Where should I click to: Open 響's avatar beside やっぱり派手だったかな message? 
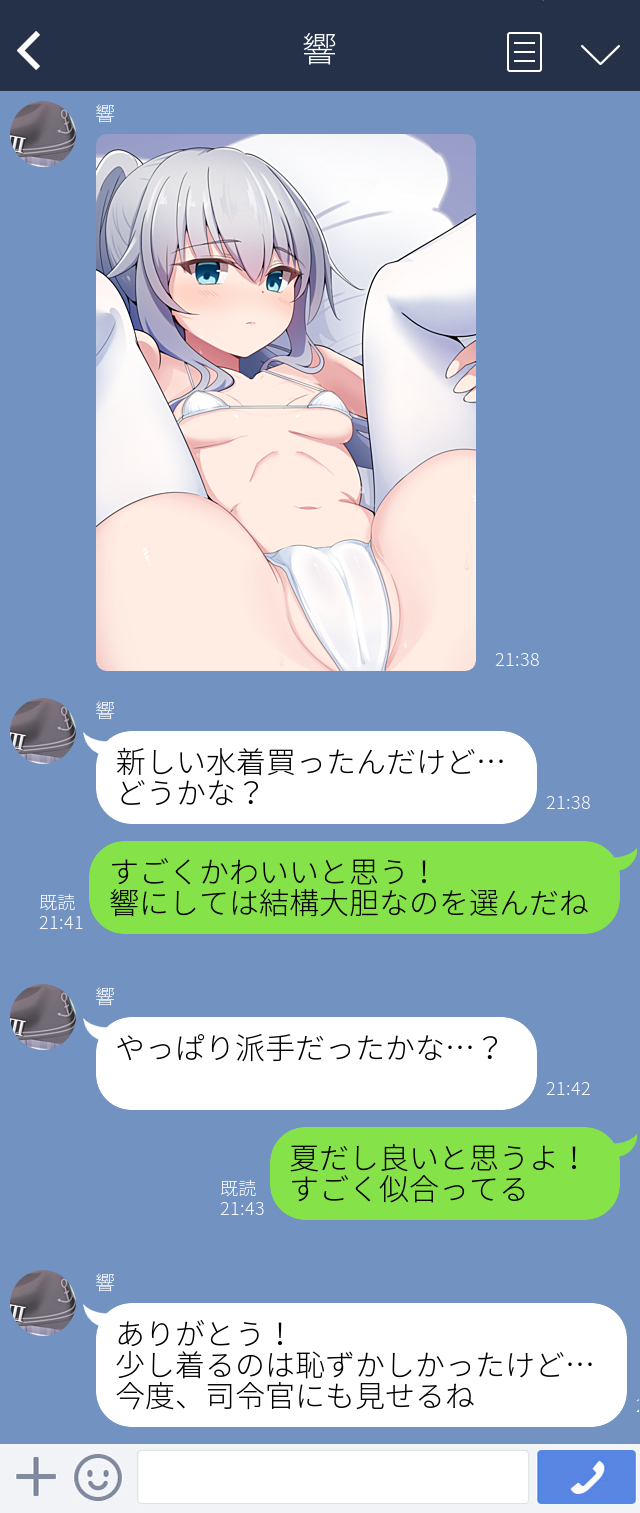pyautogui.click(x=43, y=1017)
